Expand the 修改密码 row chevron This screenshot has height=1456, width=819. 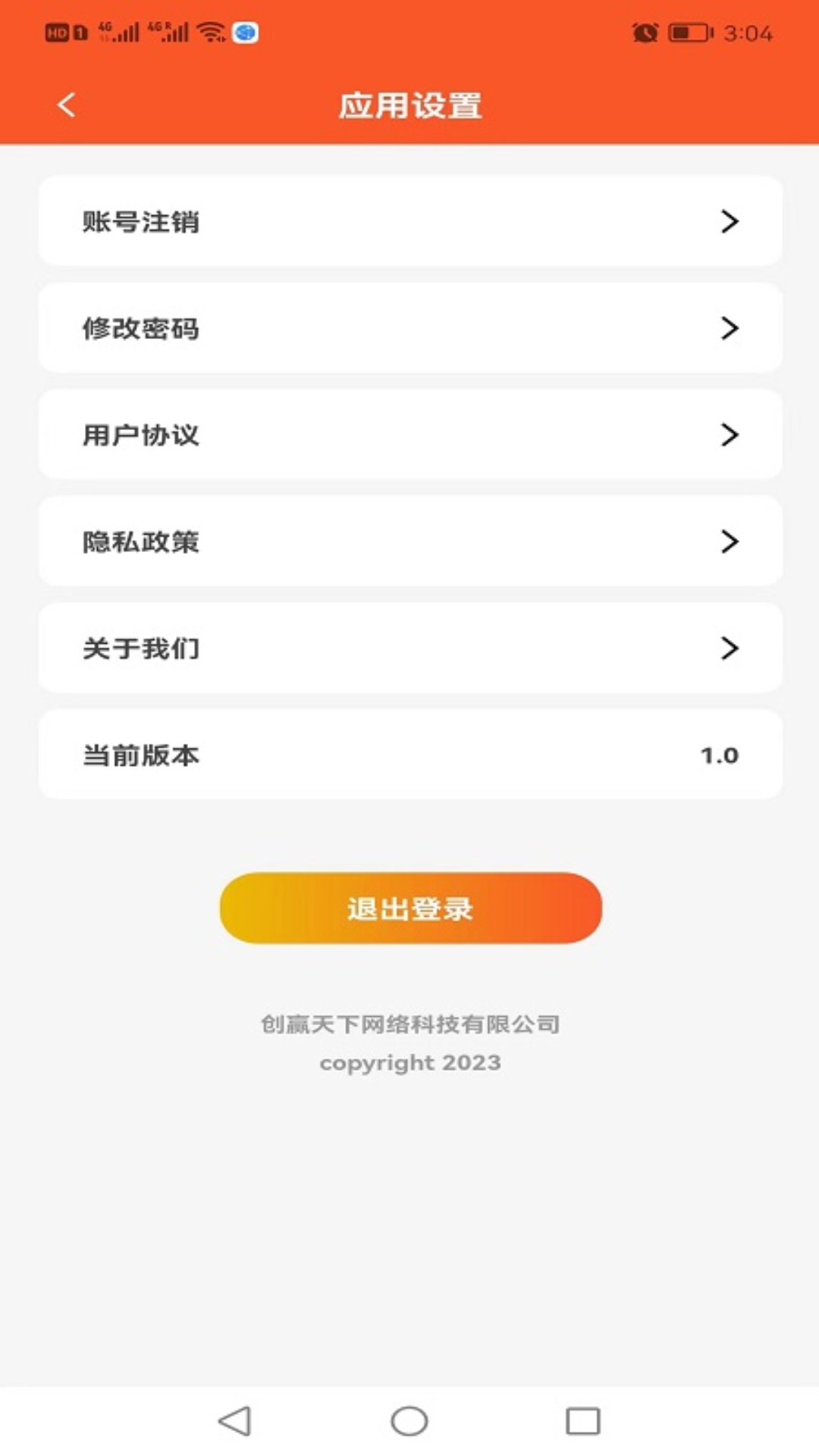(x=730, y=328)
